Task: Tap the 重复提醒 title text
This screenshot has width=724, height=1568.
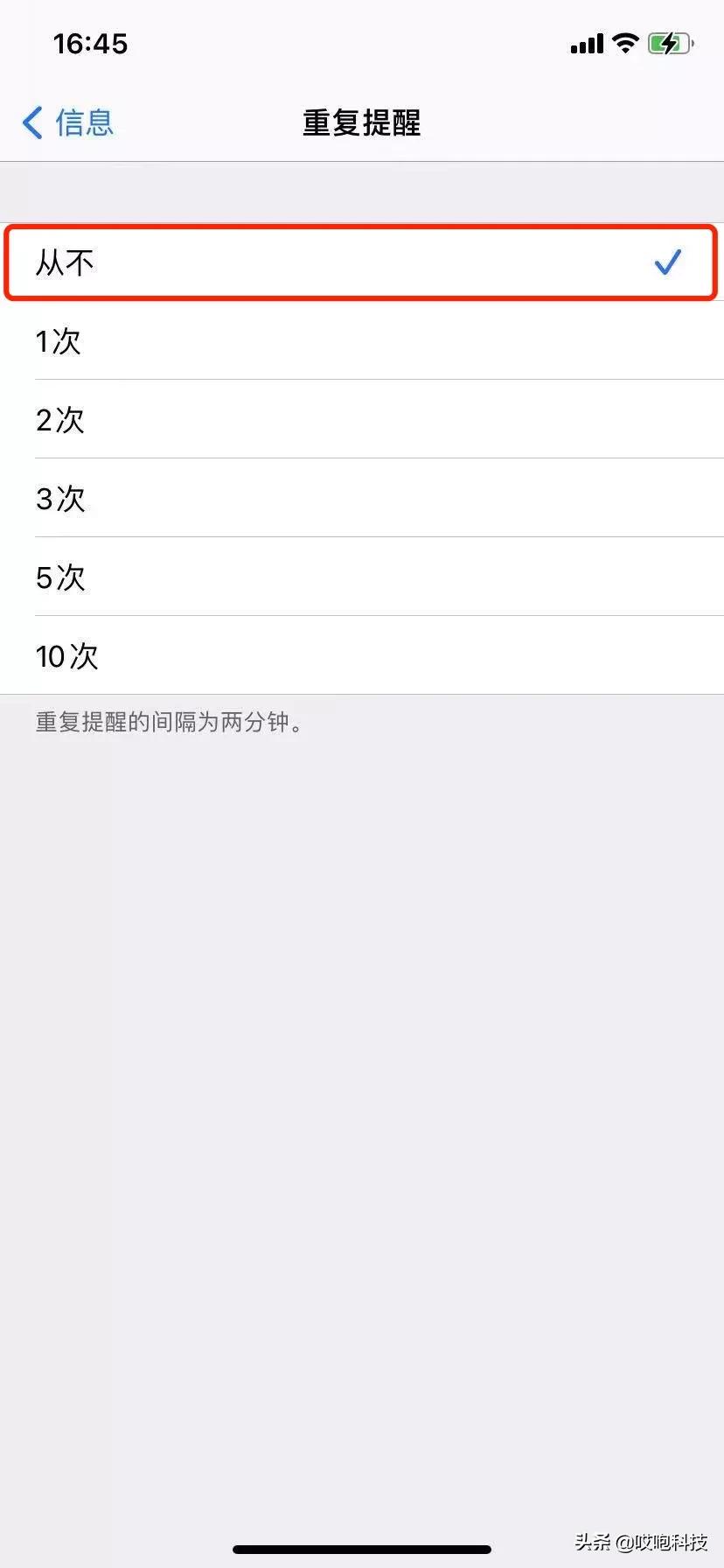Action: point(360,122)
